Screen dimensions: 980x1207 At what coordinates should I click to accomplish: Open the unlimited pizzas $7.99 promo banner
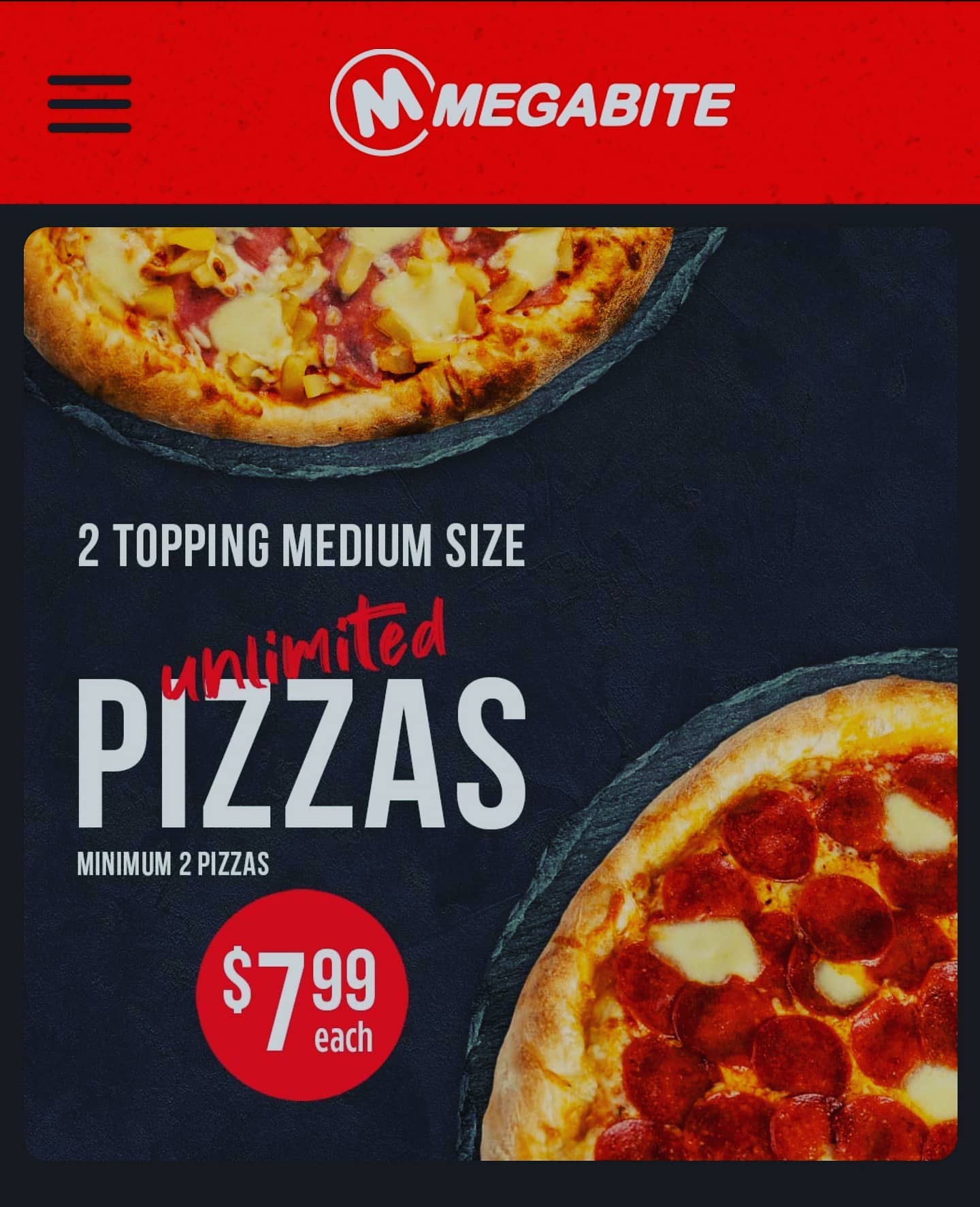490,694
